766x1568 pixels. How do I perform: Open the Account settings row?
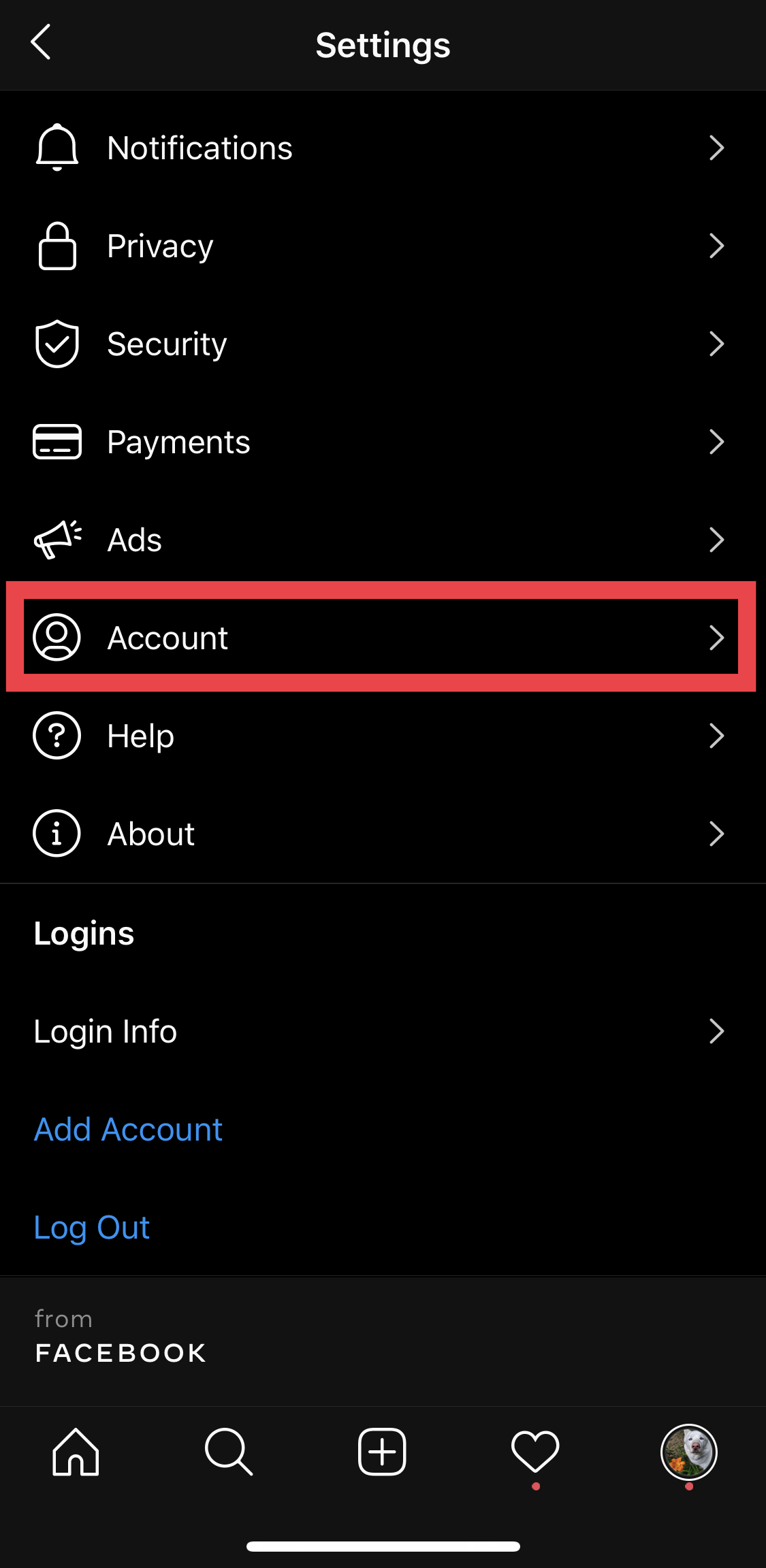[x=167, y=638]
